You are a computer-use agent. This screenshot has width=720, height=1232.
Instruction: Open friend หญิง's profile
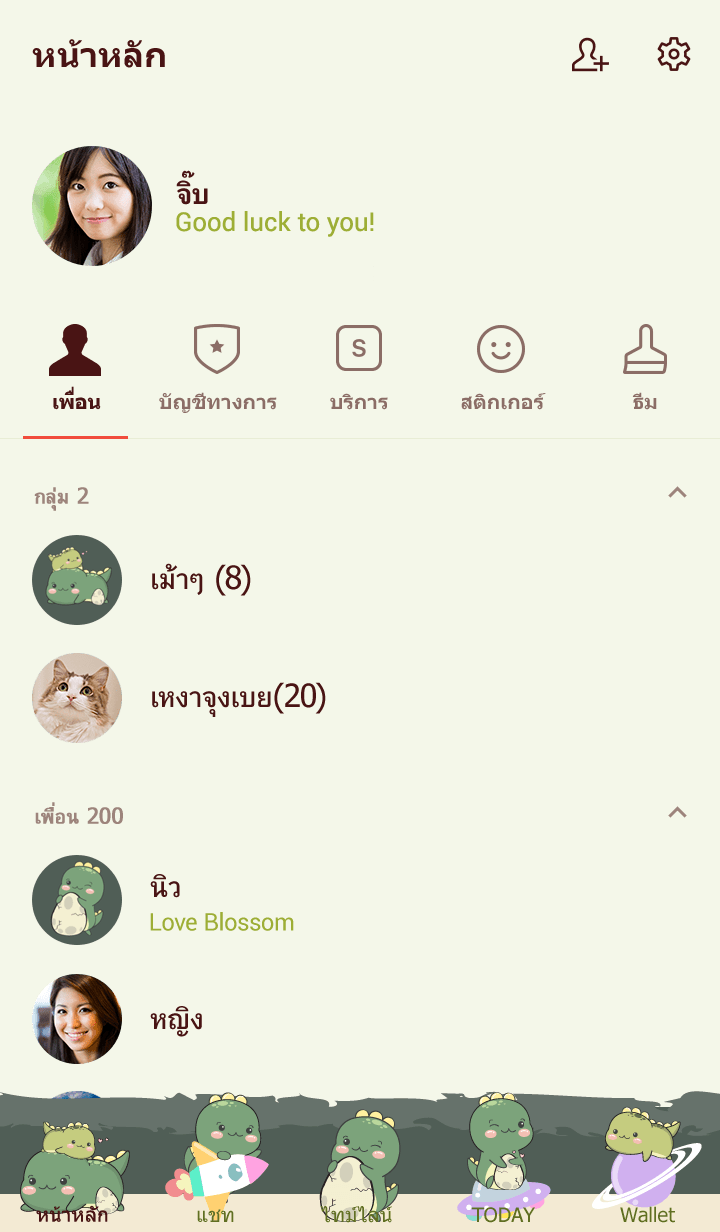(x=176, y=1019)
